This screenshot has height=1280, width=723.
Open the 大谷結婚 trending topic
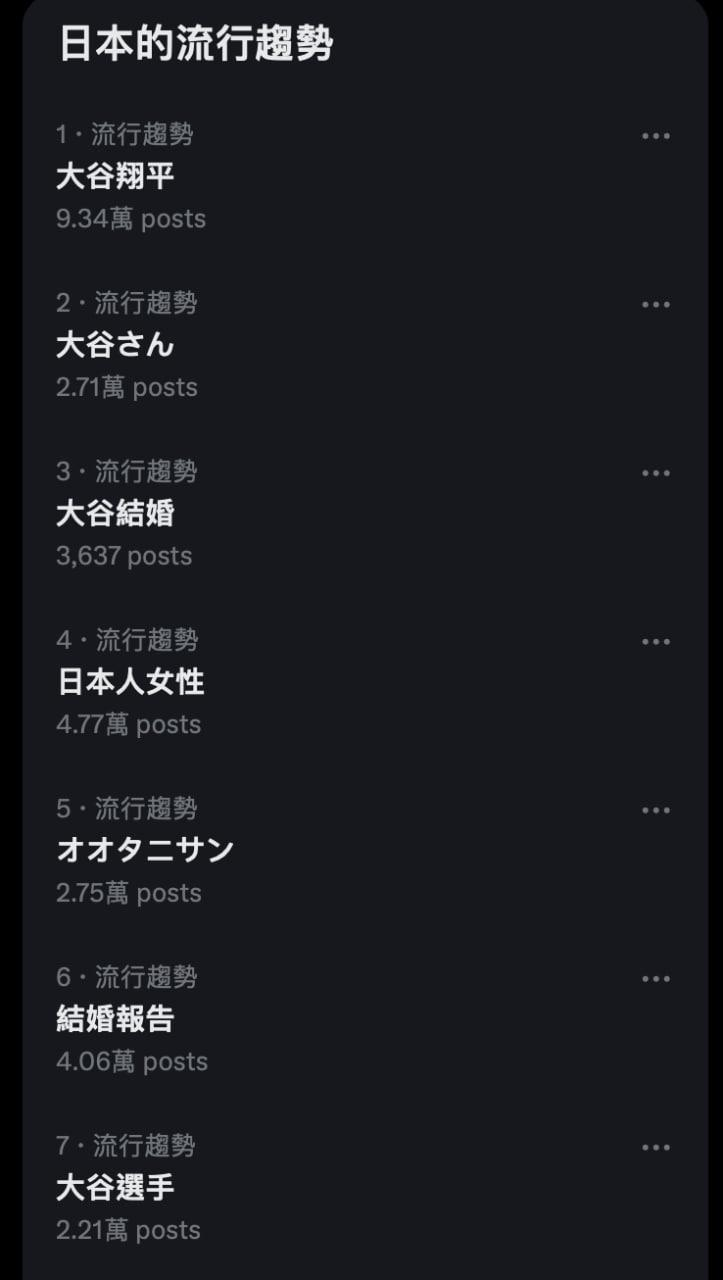(x=116, y=514)
